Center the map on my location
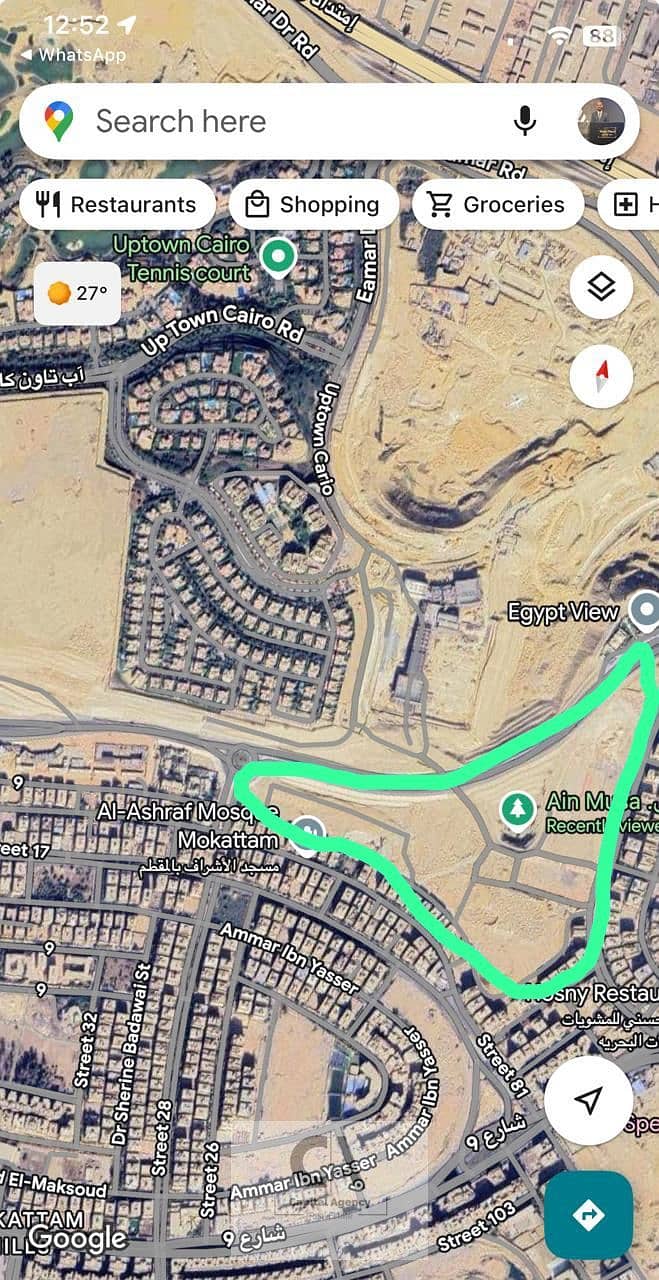Image resolution: width=659 pixels, height=1280 pixels. (589, 1100)
